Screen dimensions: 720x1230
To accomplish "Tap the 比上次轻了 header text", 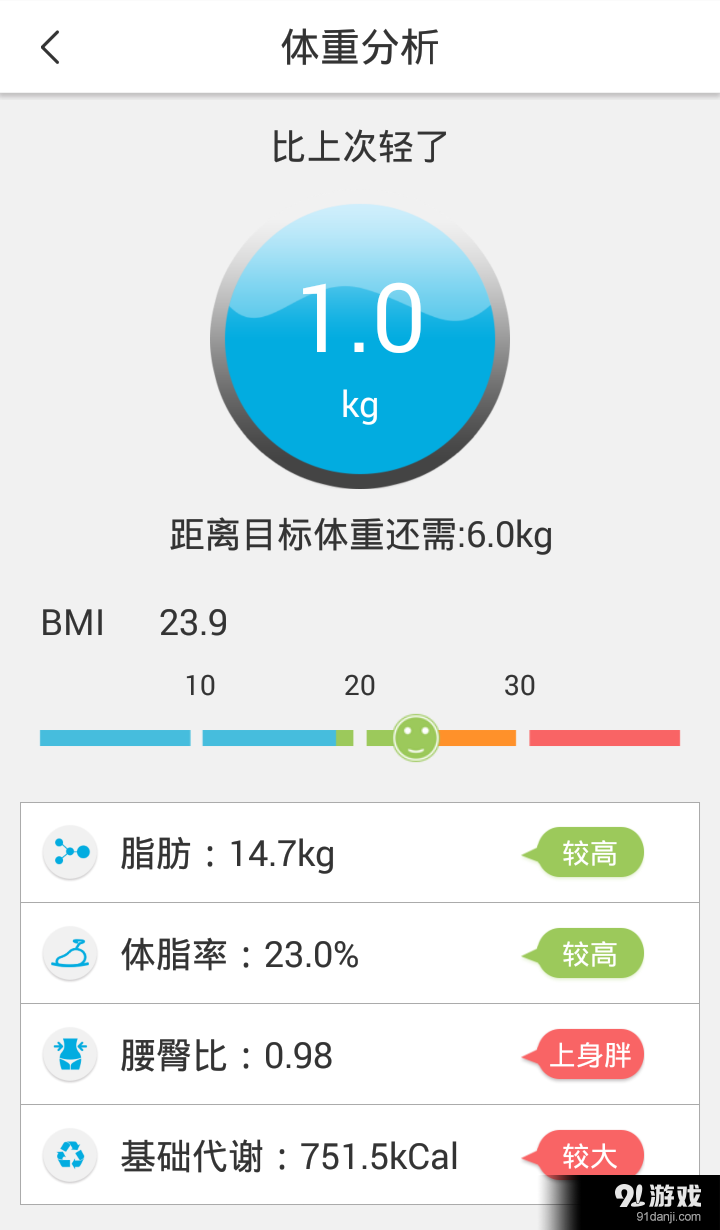I will 360,147.
